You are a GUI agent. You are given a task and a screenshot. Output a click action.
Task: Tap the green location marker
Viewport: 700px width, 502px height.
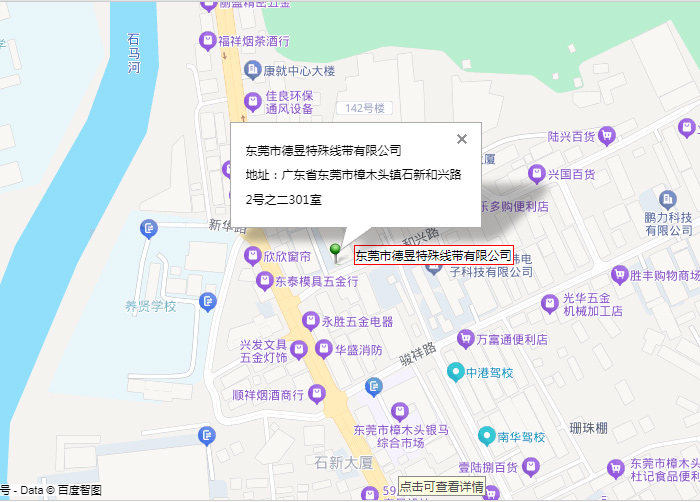pos(335,251)
